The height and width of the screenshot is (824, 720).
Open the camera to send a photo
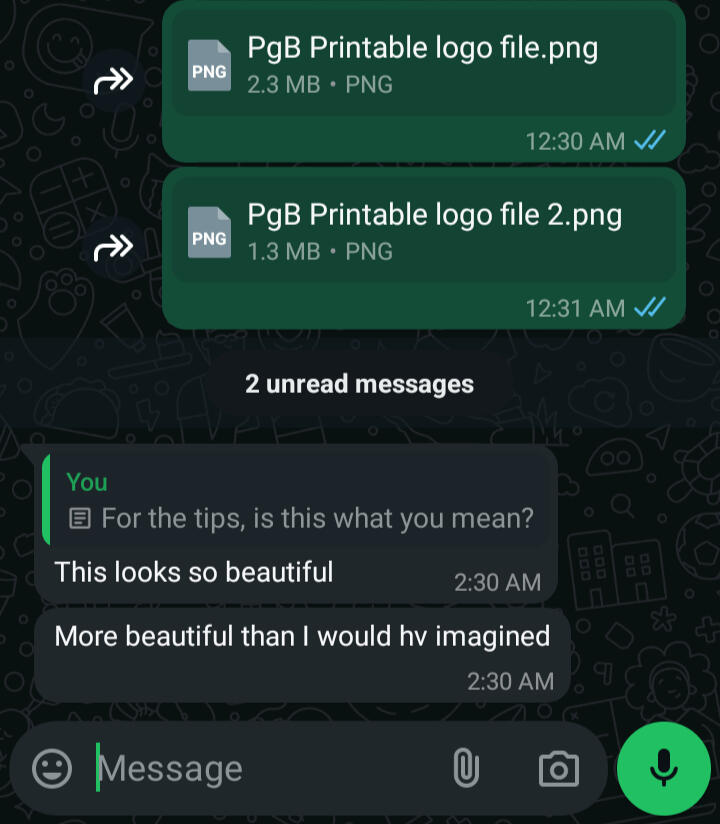tap(559, 769)
